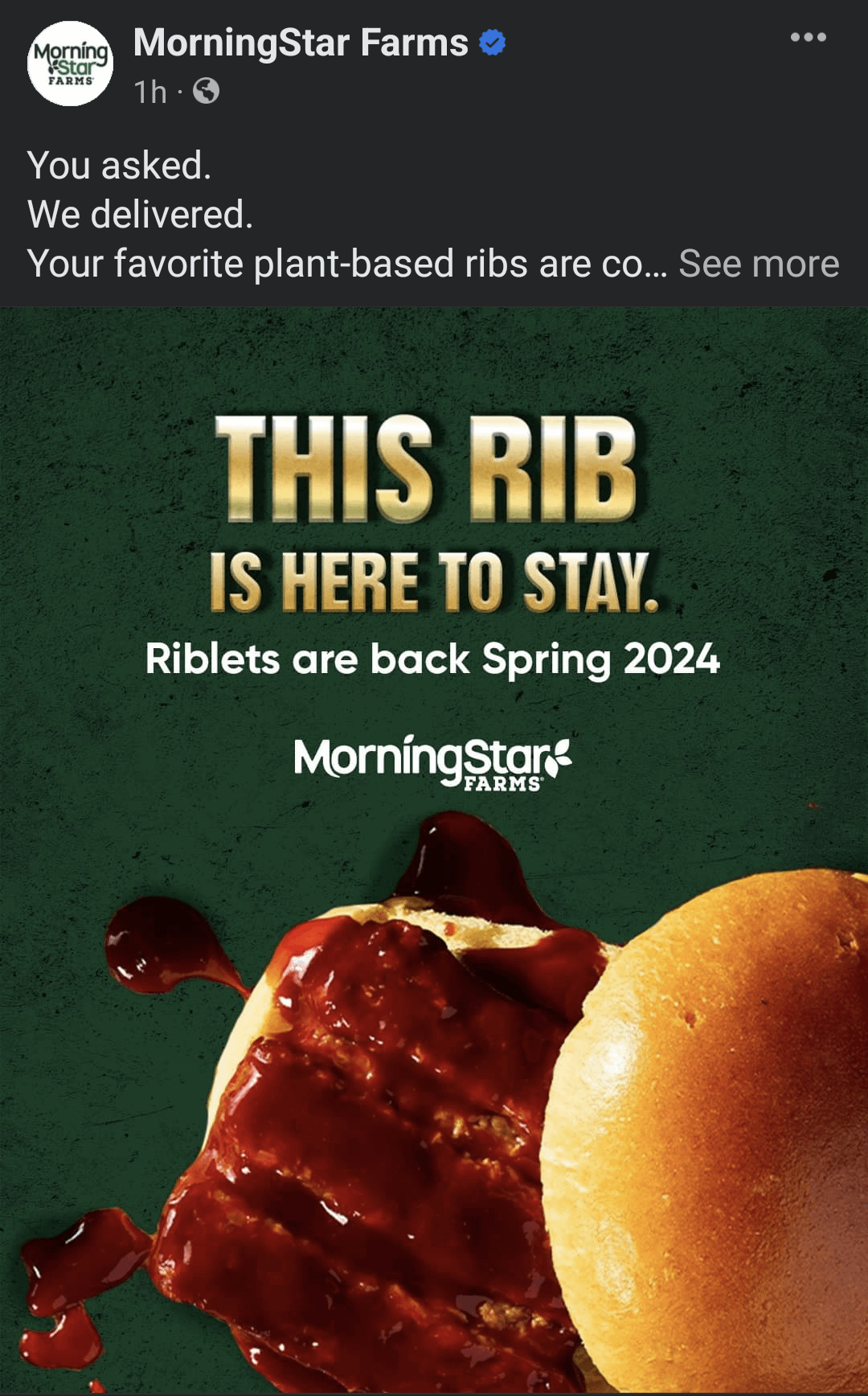This screenshot has height=1396, width=868.
Task: Open MorningStar Farms profile picture
Action: coord(71,64)
